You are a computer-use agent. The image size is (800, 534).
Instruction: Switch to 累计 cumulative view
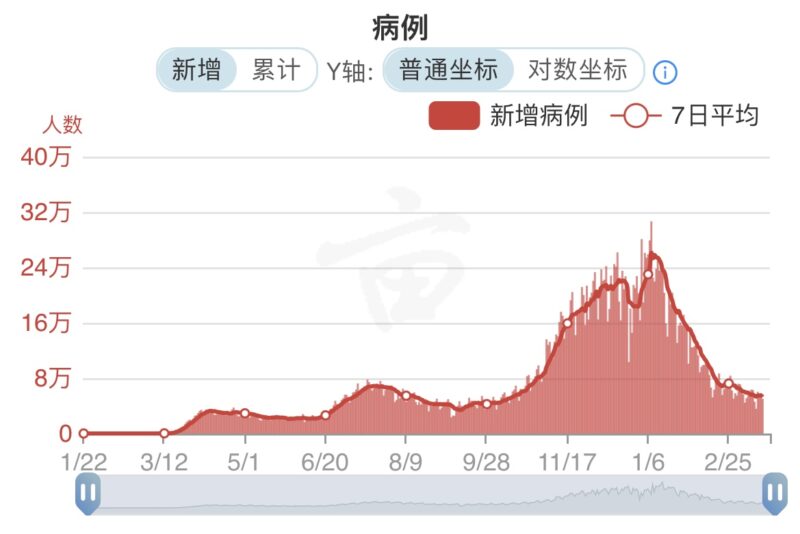276,70
